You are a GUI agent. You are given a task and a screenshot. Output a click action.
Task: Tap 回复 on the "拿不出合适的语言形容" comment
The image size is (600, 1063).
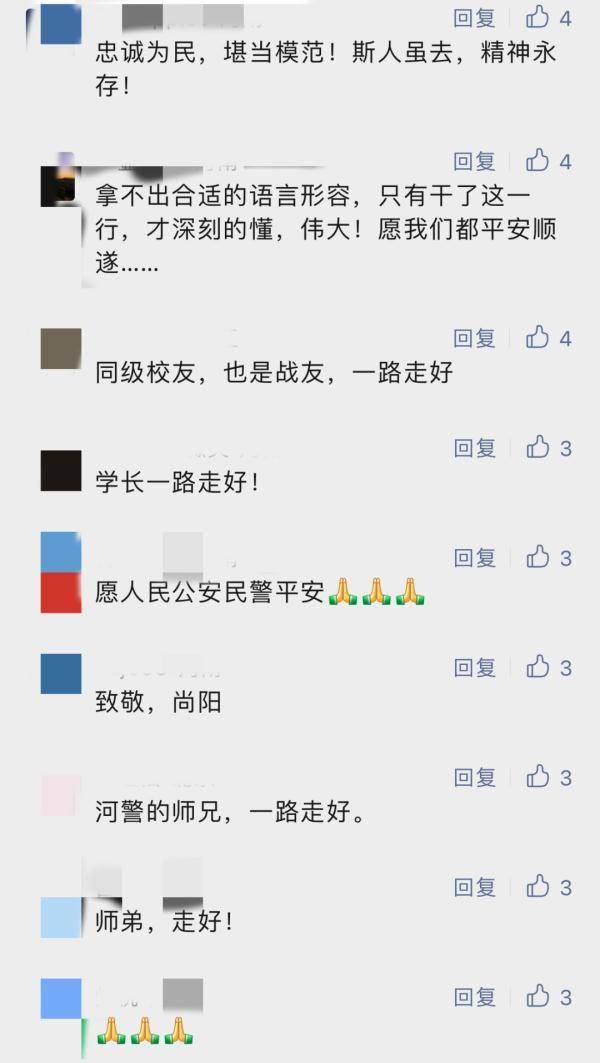[x=475, y=161]
